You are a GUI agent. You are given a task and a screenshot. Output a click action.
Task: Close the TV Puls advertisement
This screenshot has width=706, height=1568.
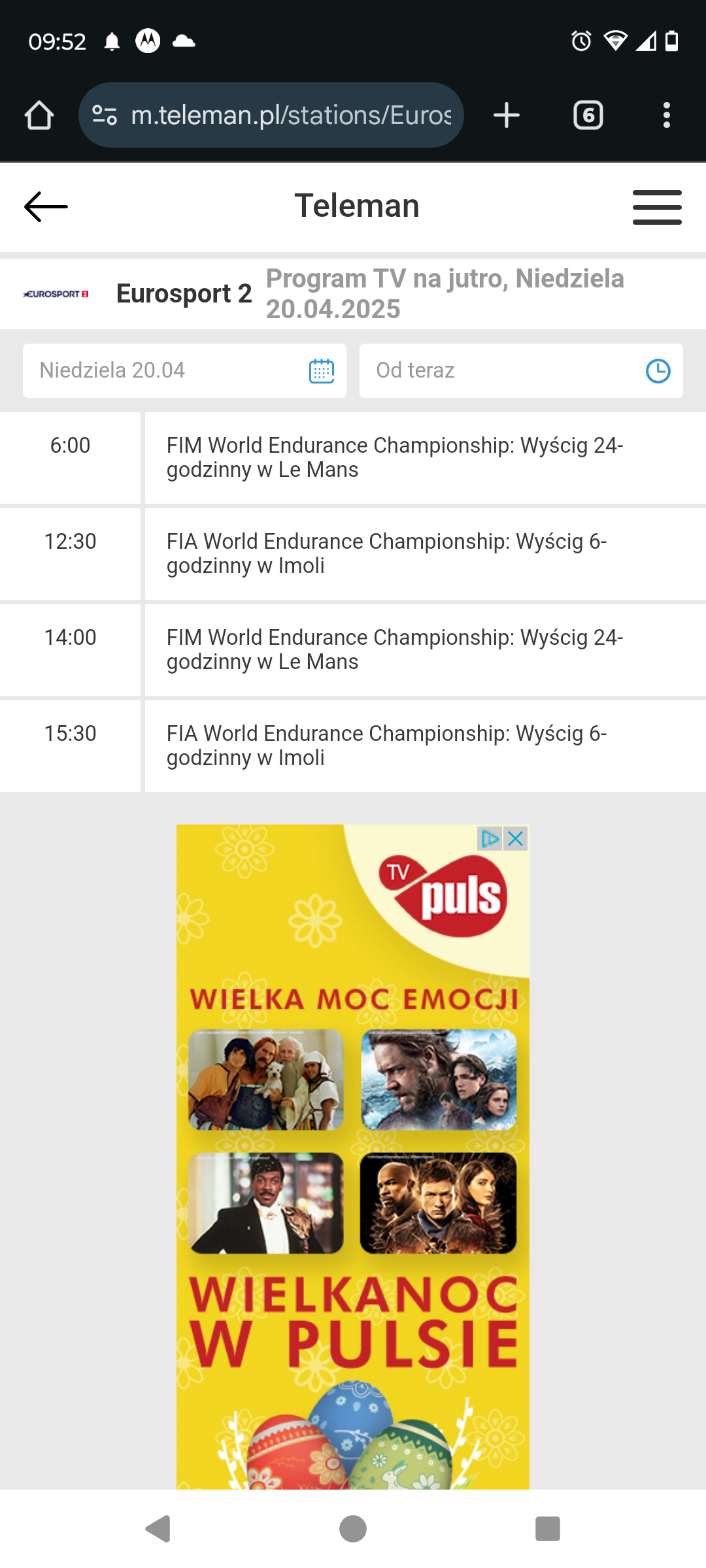516,839
